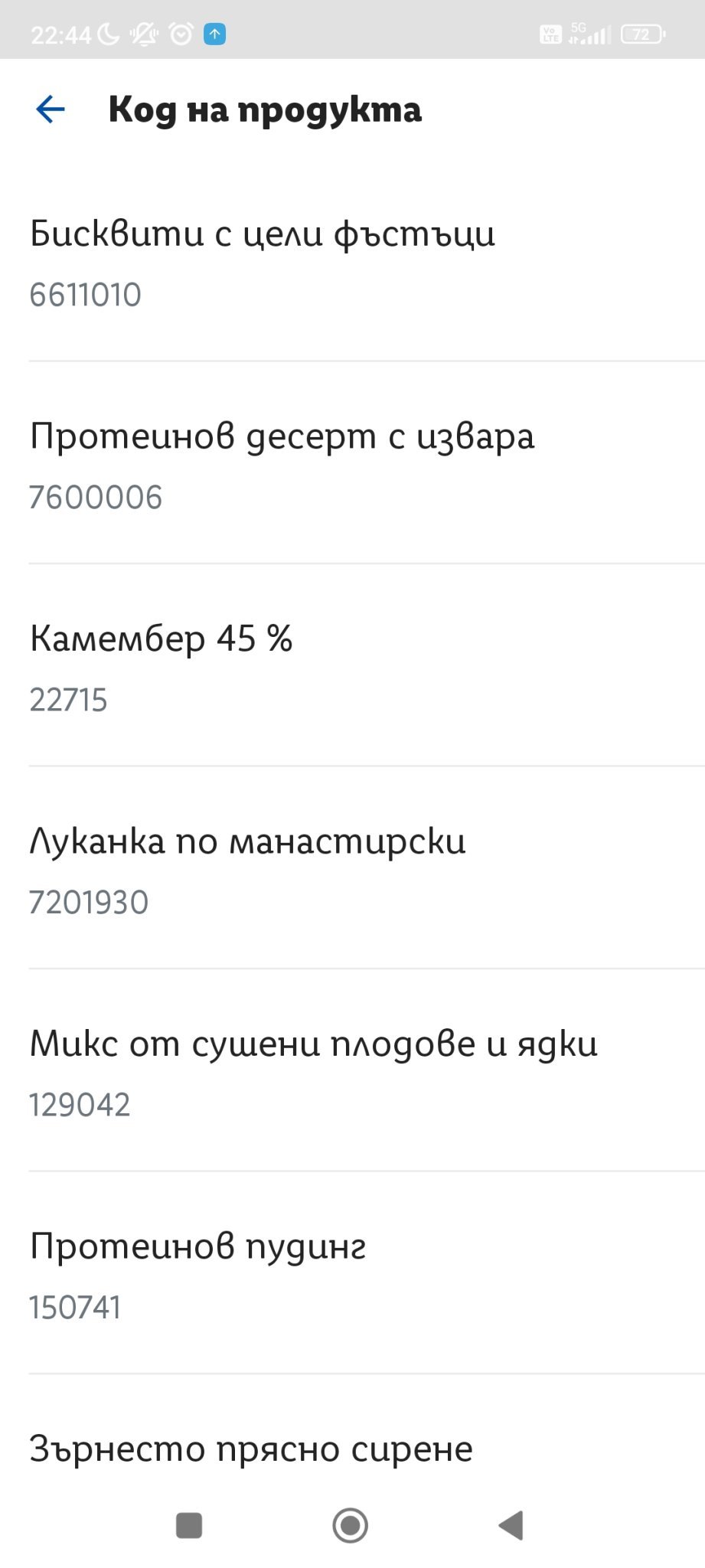Go back from Код на продукта
The width and height of the screenshot is (705, 1568).
(x=51, y=109)
